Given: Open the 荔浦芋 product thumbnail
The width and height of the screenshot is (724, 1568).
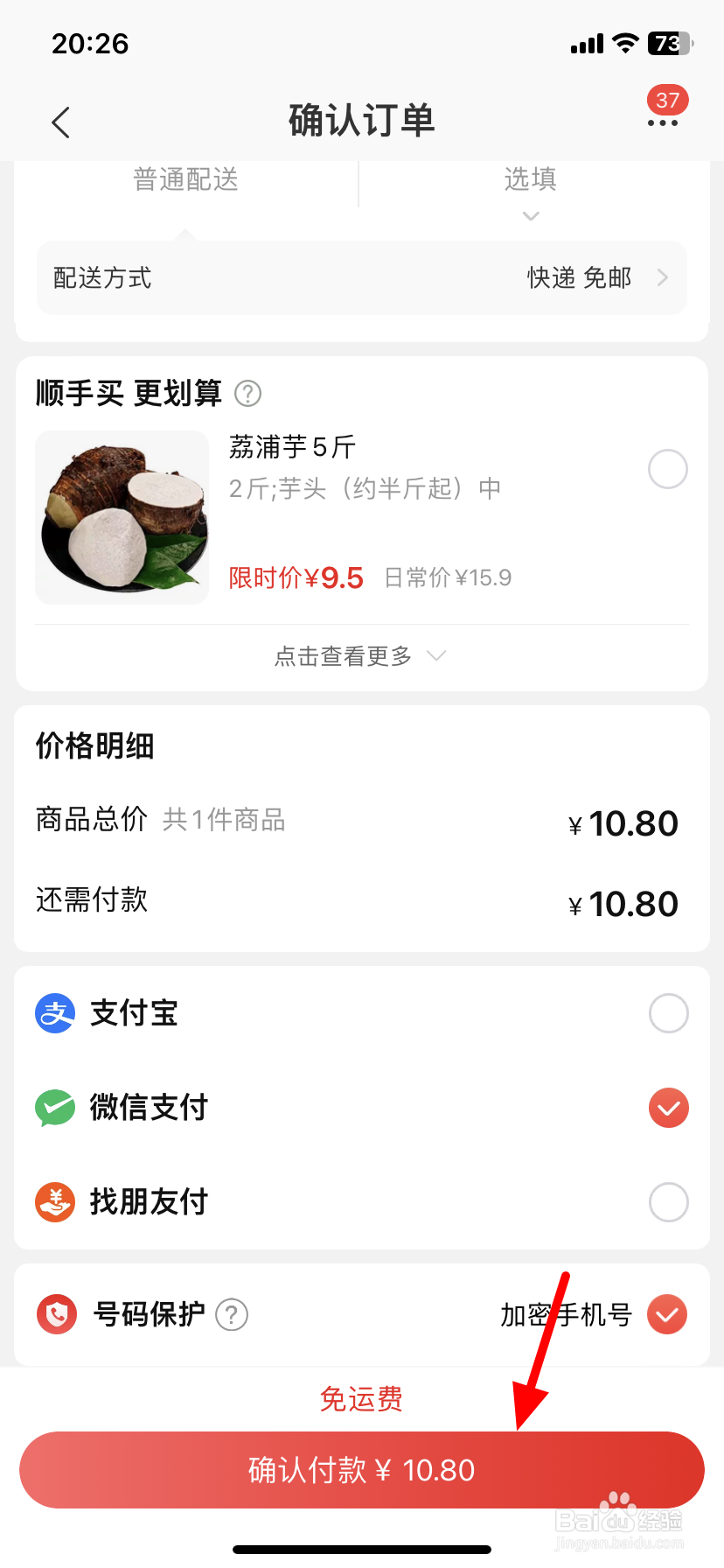Looking at the screenshot, I should [x=122, y=517].
